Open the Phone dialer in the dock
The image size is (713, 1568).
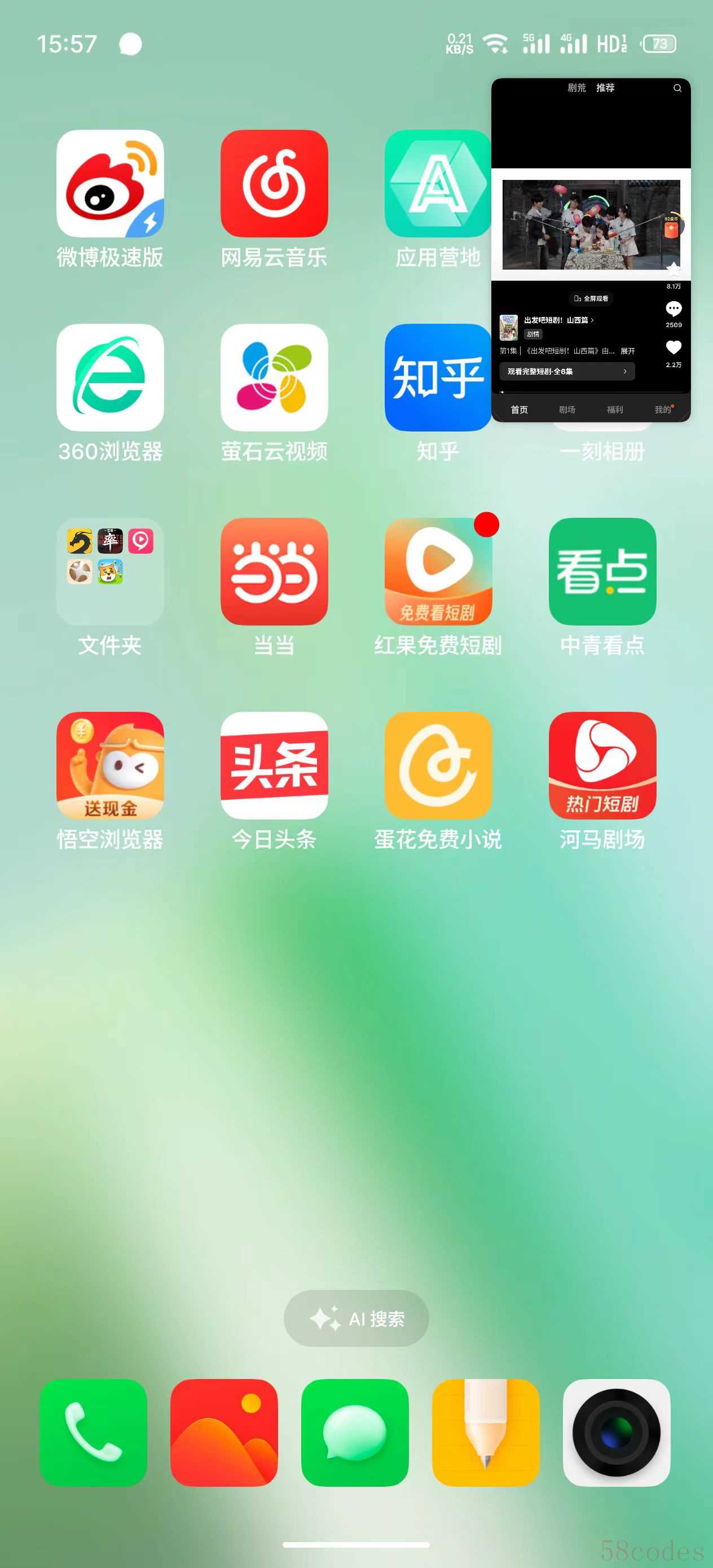(93, 1433)
